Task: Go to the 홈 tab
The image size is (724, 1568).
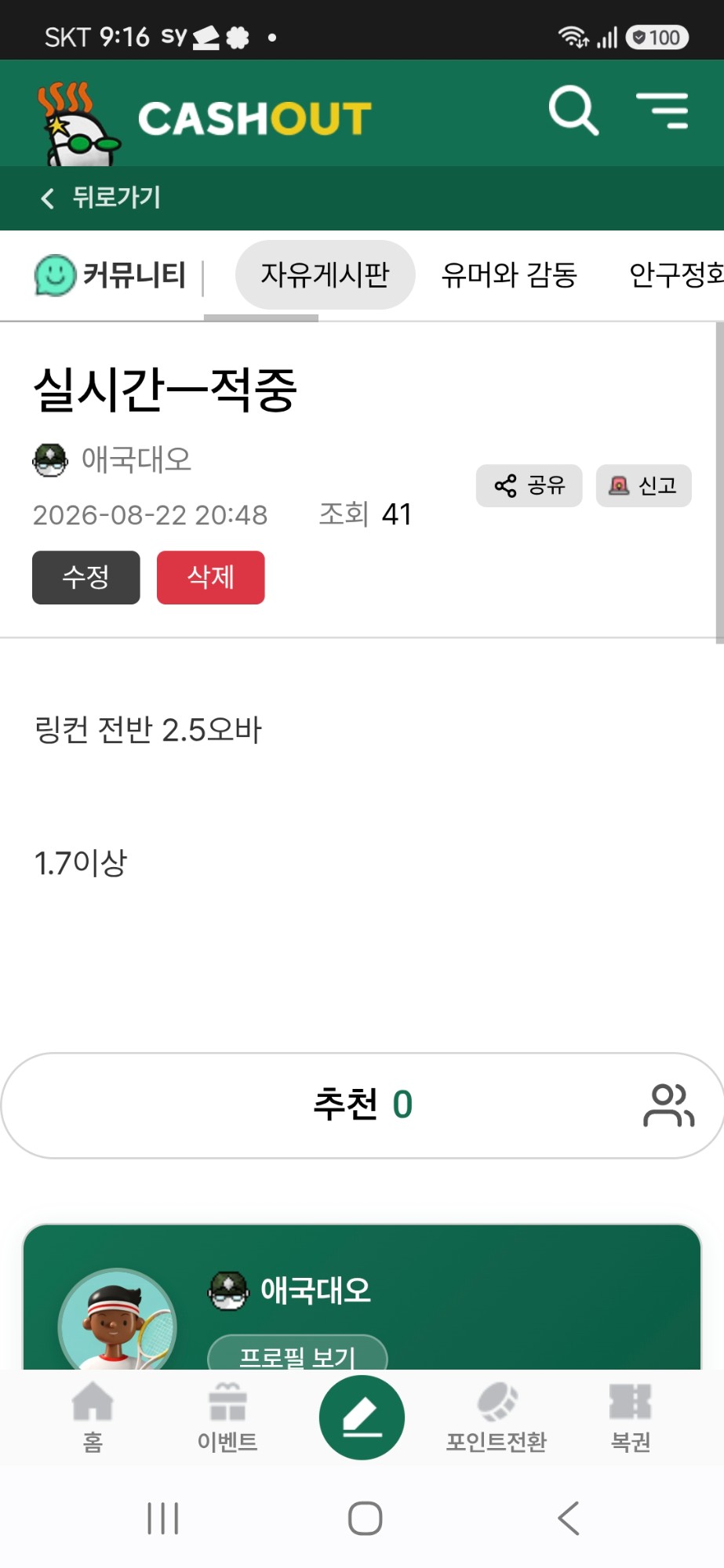Action: click(x=93, y=1417)
